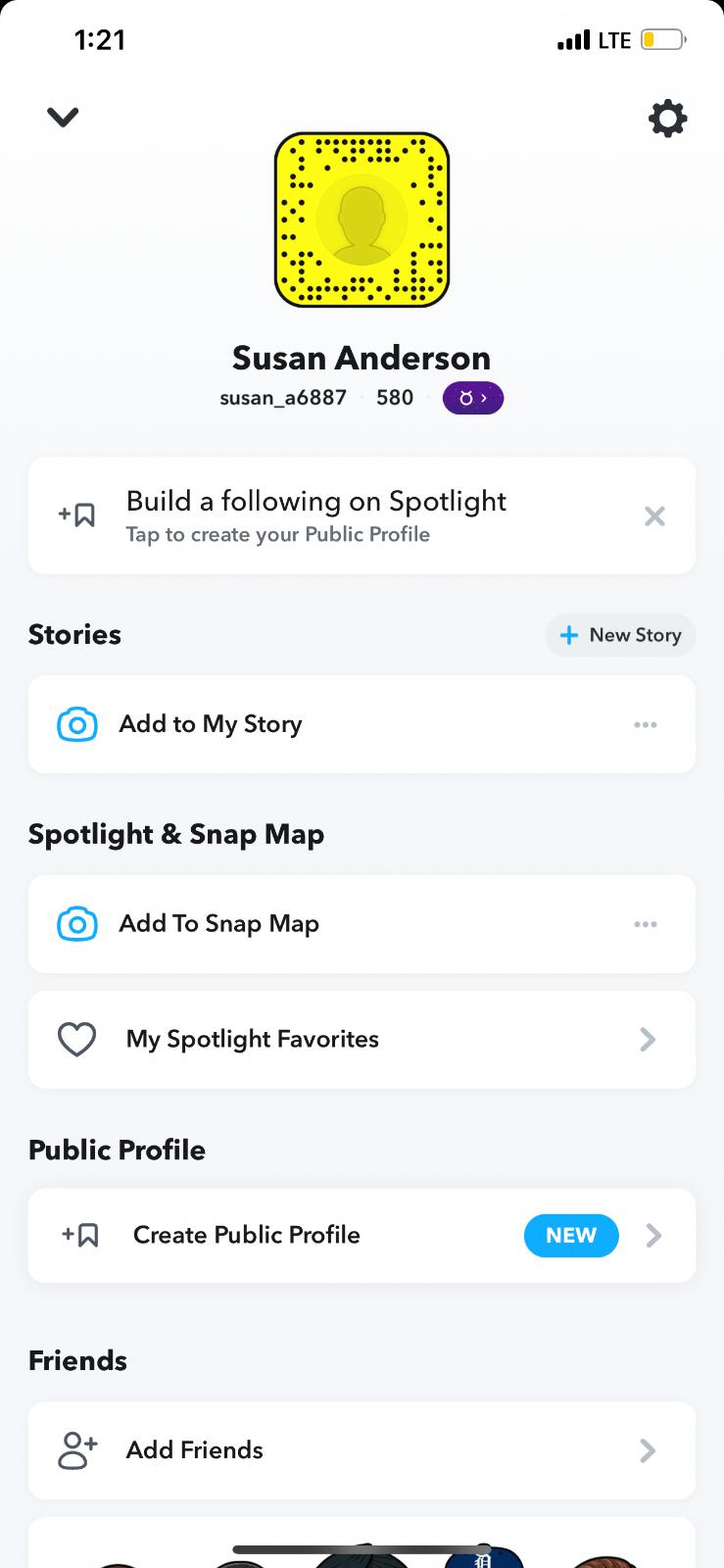The image size is (724, 1568).
Task: Tap the Snap score 580
Action: point(395,398)
